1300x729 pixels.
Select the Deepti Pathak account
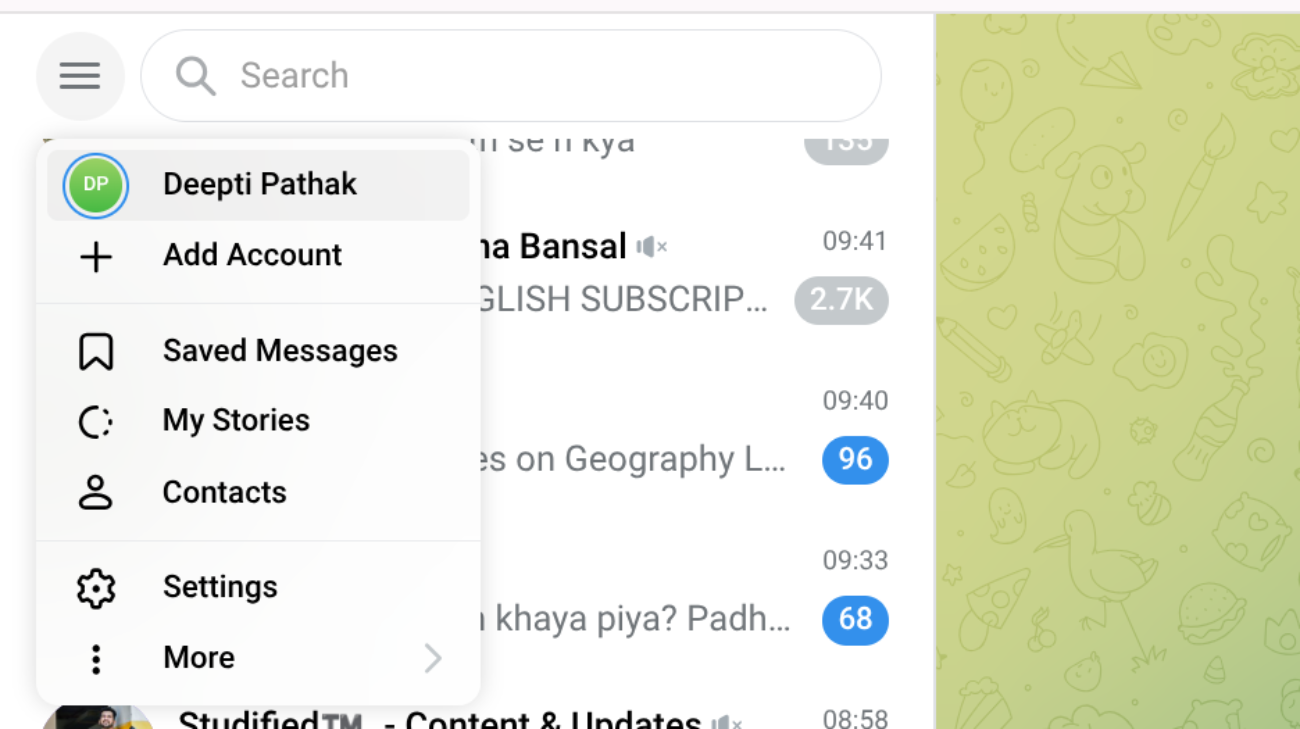click(x=258, y=185)
